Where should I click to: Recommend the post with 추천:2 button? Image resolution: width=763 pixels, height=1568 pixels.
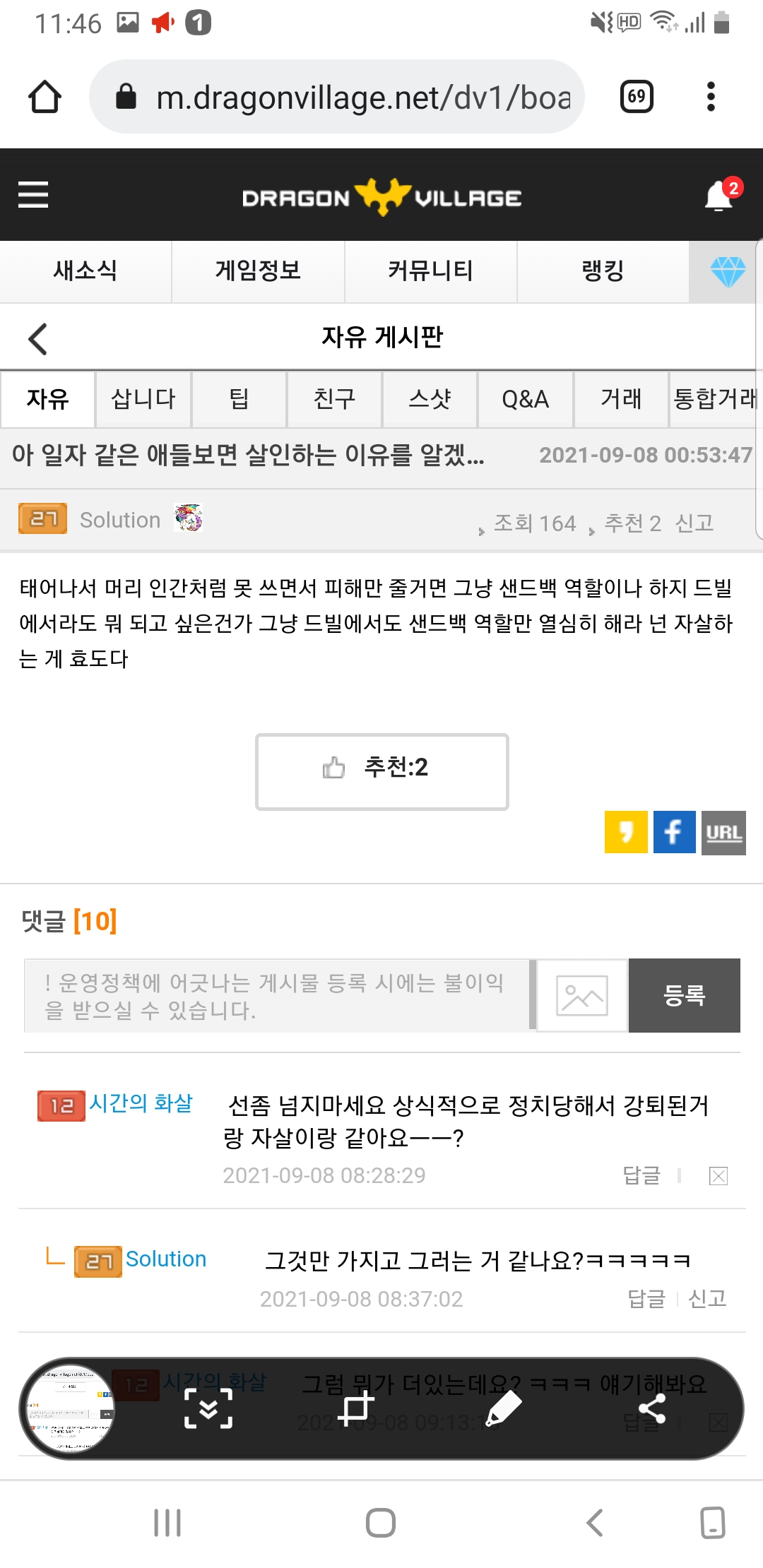point(382,771)
